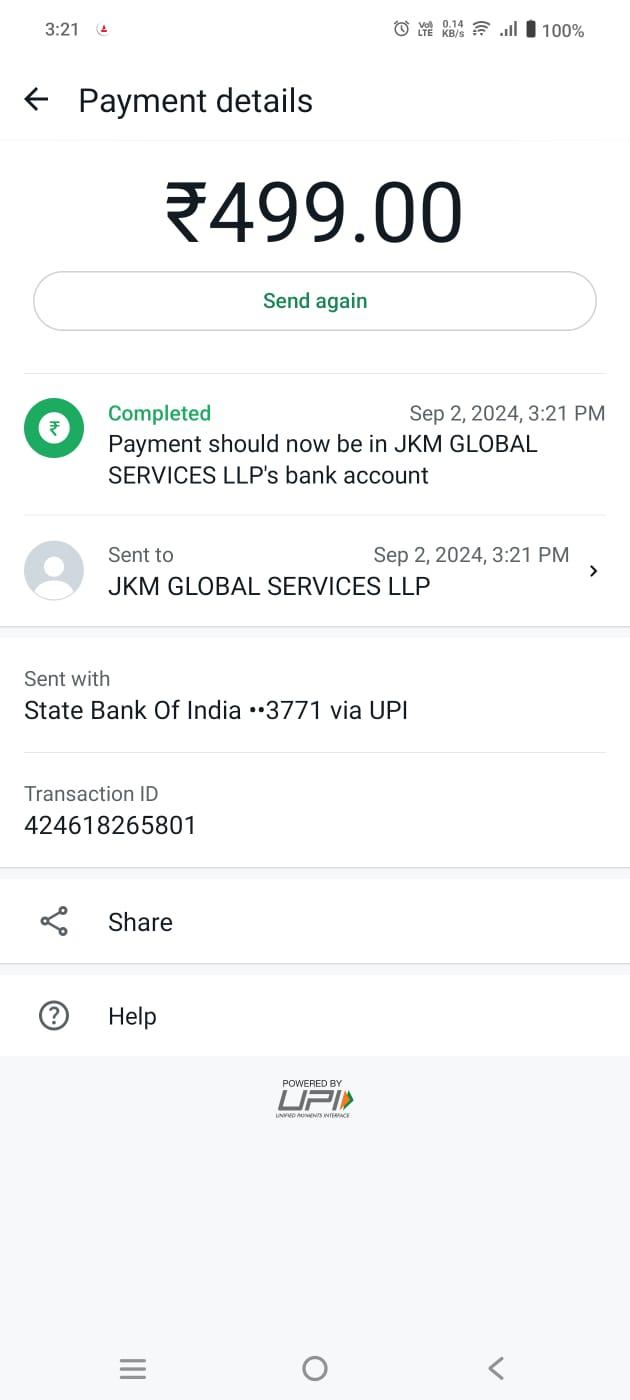This screenshot has height=1400, width=630.
Task: Go back from Payment details
Action: [x=36, y=100]
